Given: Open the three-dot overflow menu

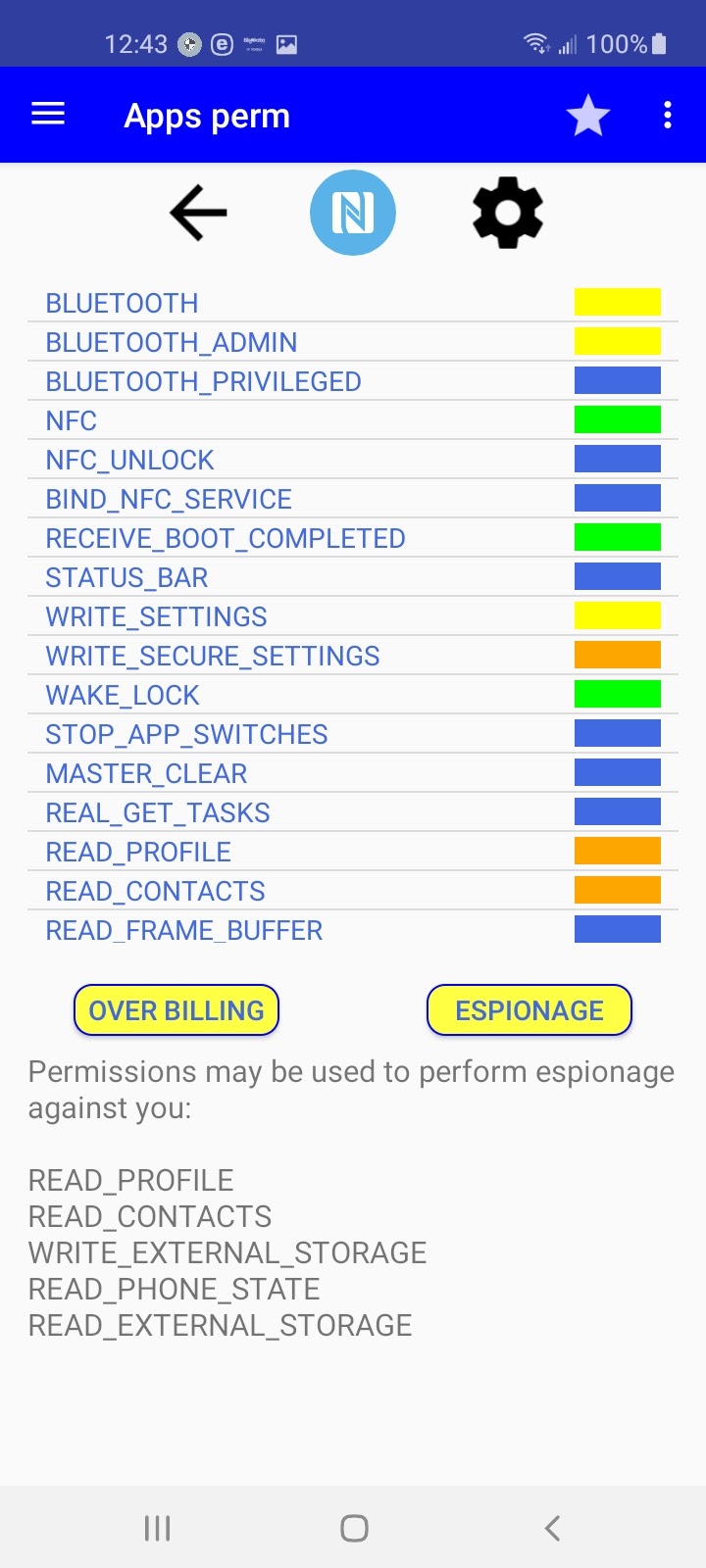Looking at the screenshot, I should click(x=668, y=115).
